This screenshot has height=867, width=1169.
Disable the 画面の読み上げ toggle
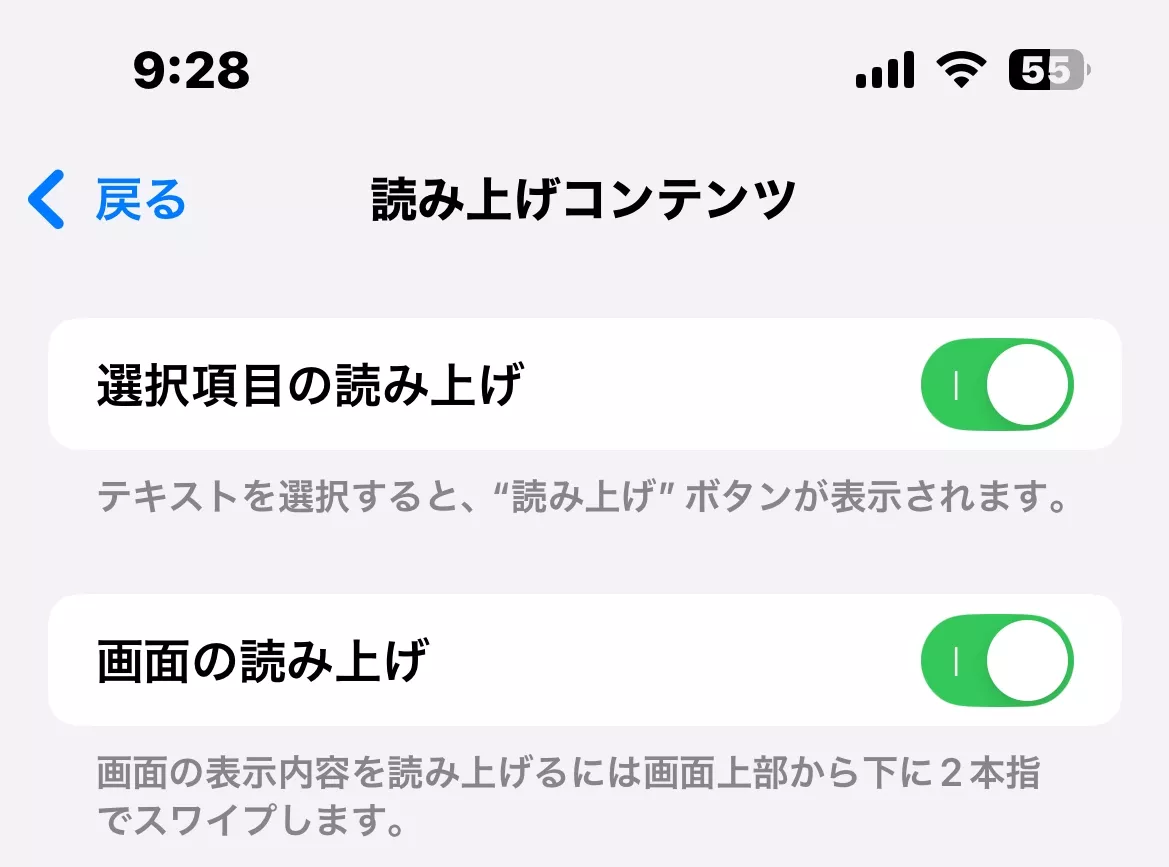(996, 660)
